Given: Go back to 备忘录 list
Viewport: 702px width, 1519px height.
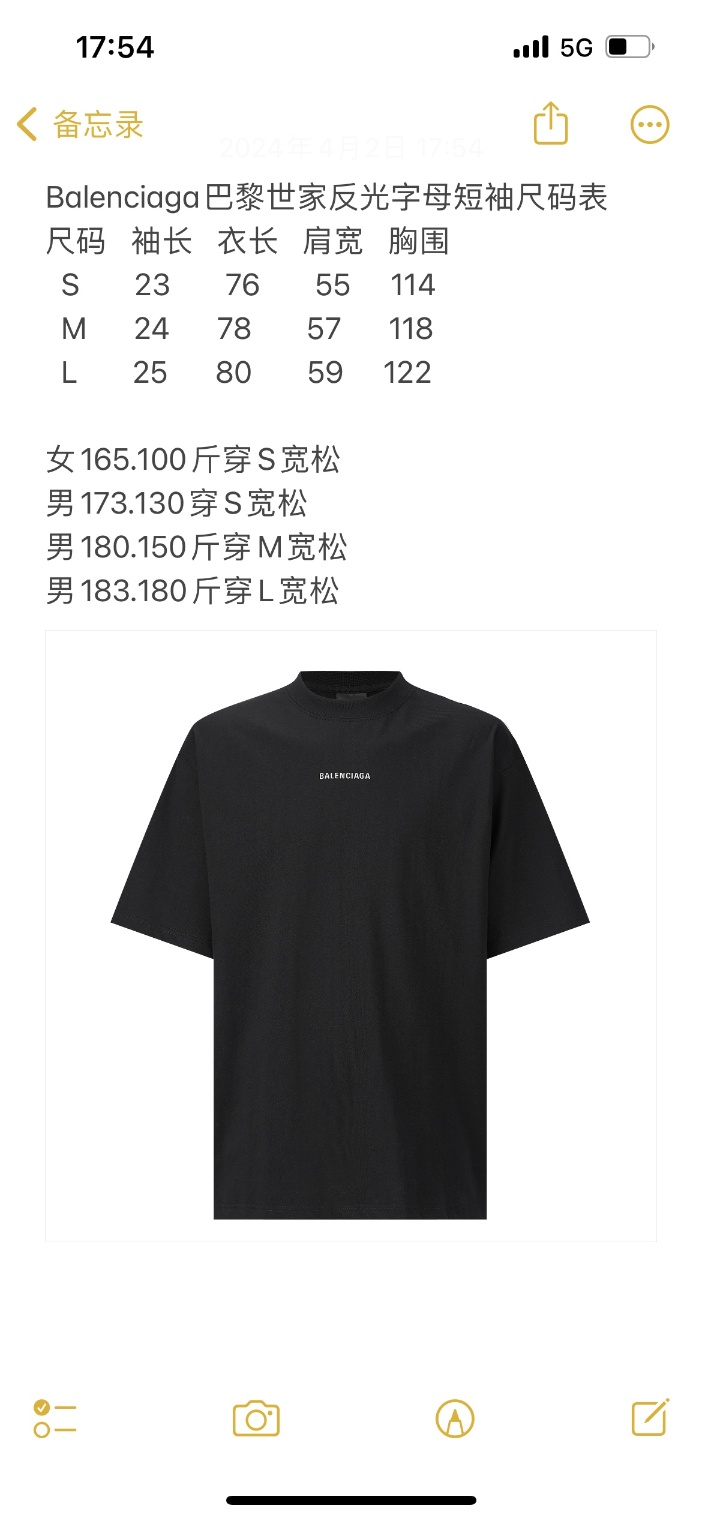Looking at the screenshot, I should click(80, 125).
